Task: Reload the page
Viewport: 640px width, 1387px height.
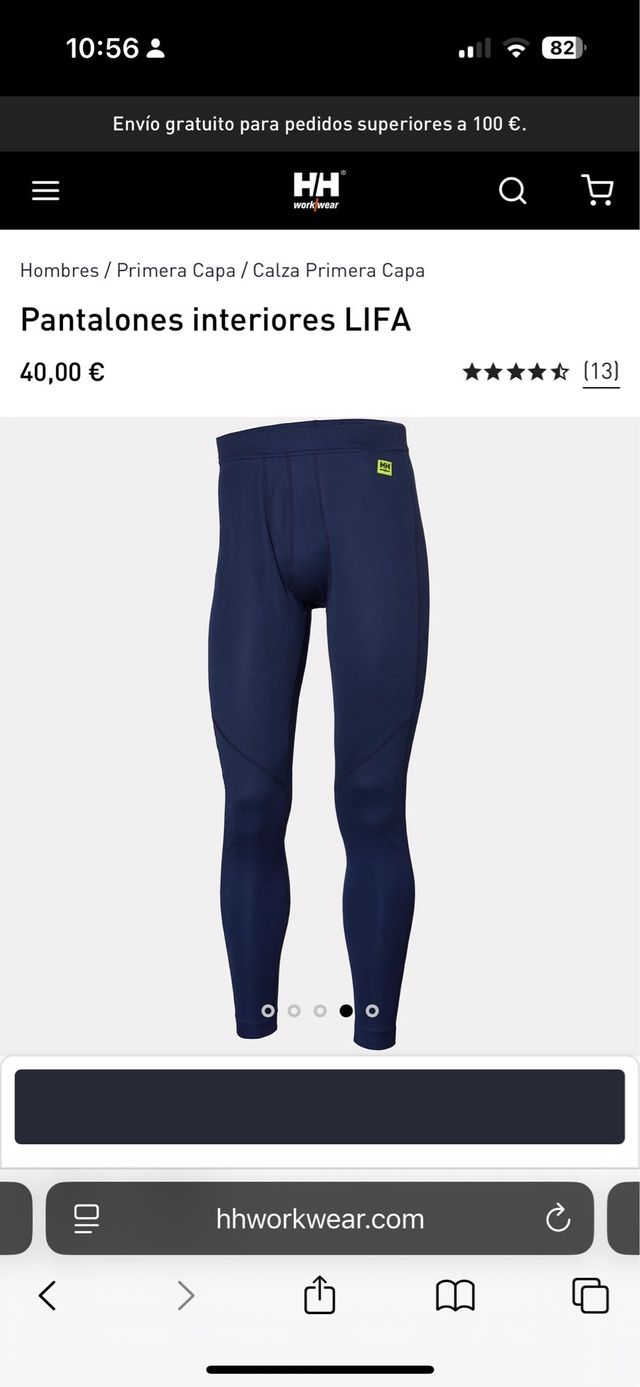Action: [557, 1218]
